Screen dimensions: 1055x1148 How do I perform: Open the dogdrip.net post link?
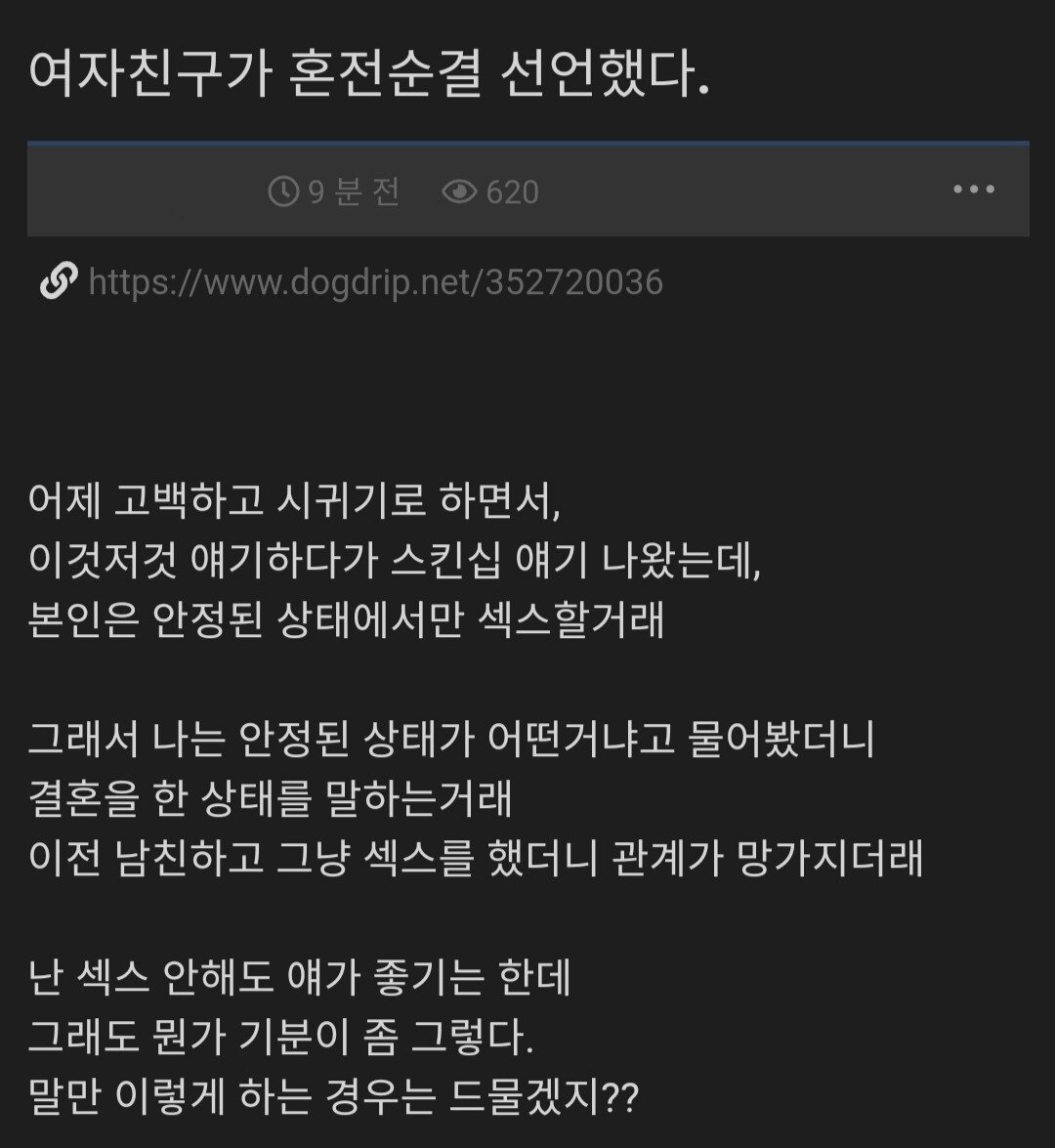375,282
